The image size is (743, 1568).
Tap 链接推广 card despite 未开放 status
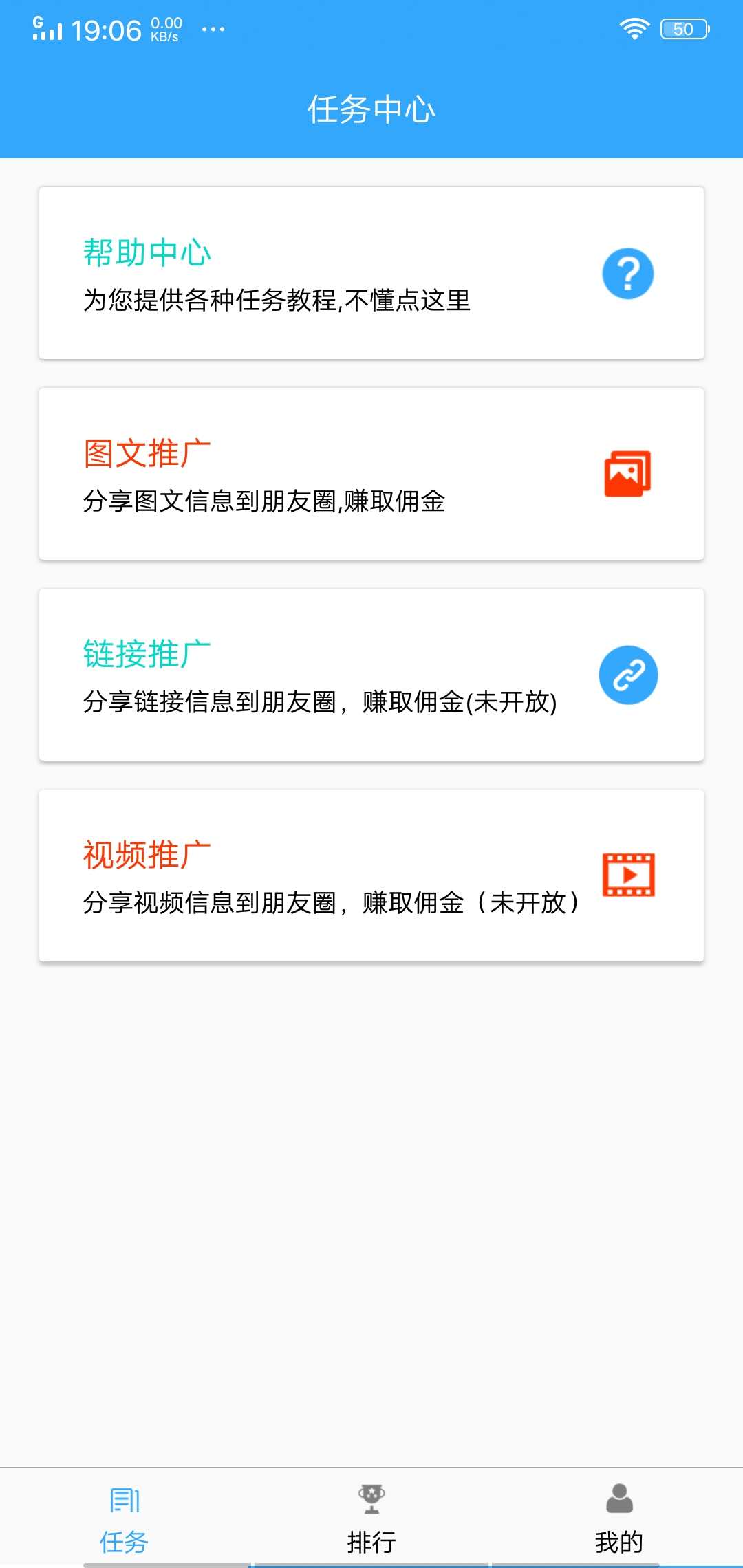(371, 675)
